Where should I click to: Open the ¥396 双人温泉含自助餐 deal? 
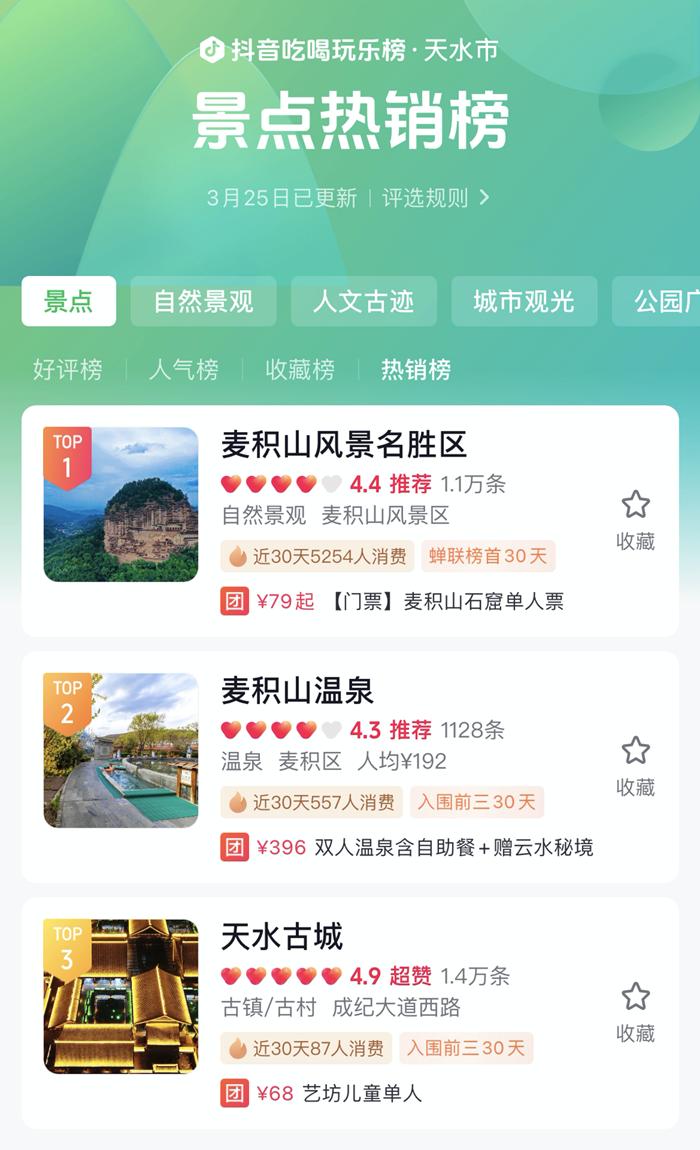coord(407,847)
